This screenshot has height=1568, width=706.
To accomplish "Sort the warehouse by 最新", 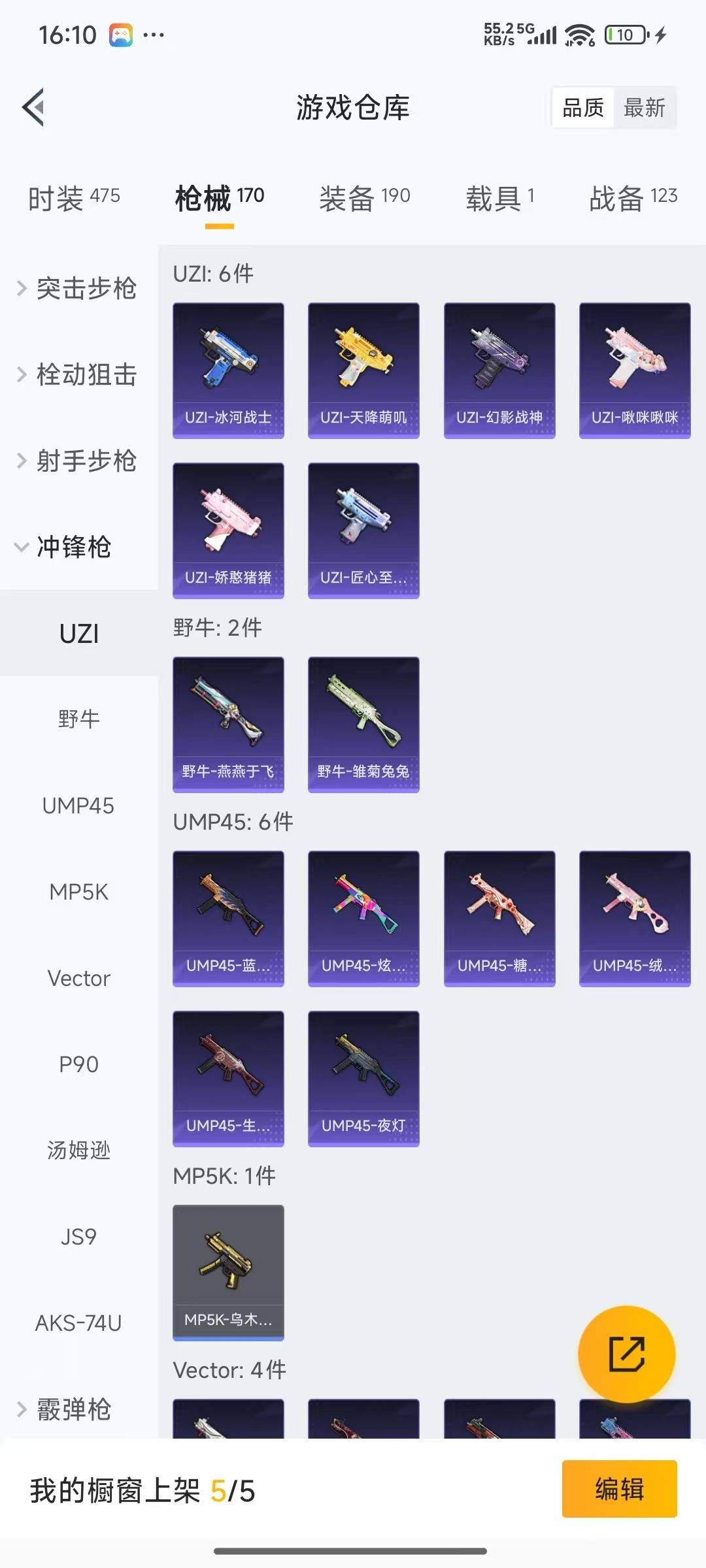I will tap(644, 108).
